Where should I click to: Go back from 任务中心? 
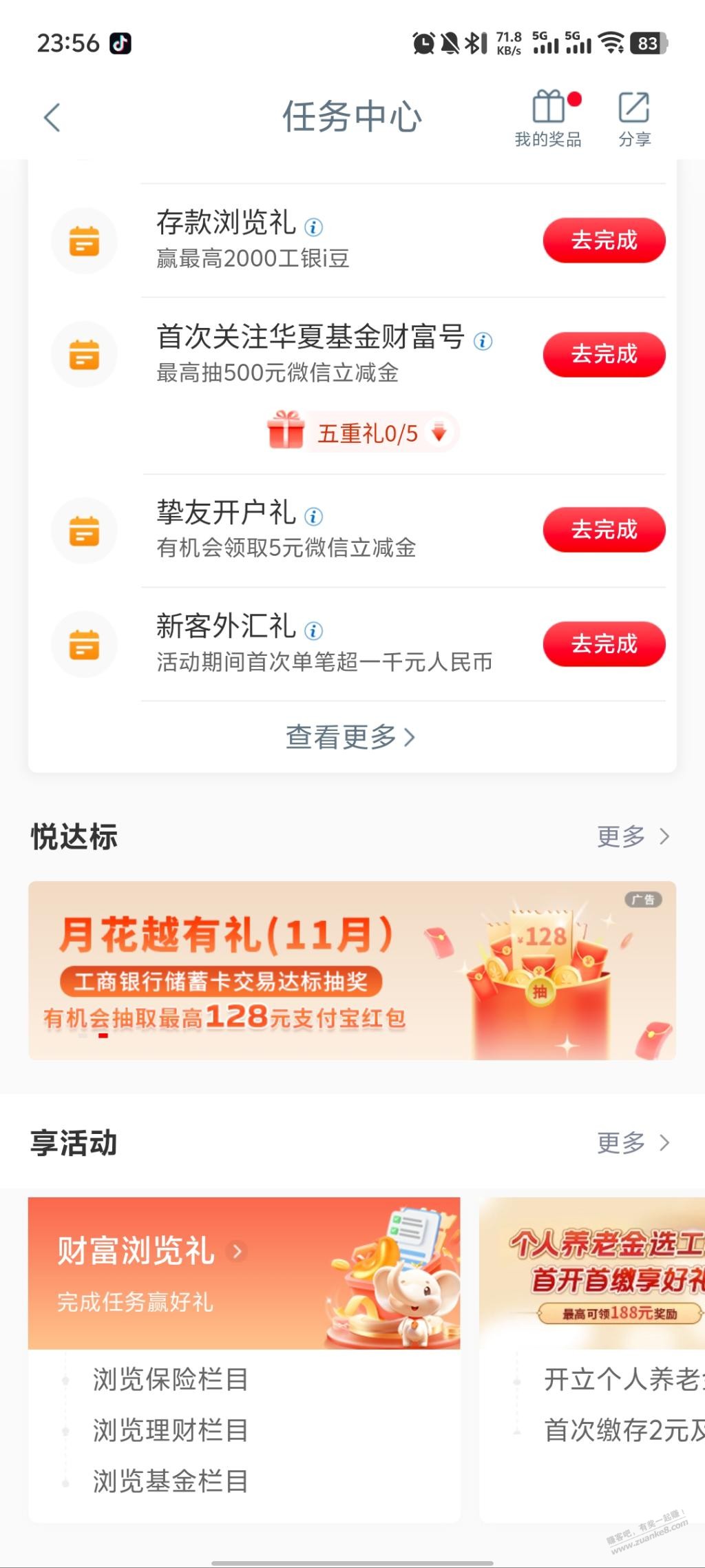(x=52, y=117)
